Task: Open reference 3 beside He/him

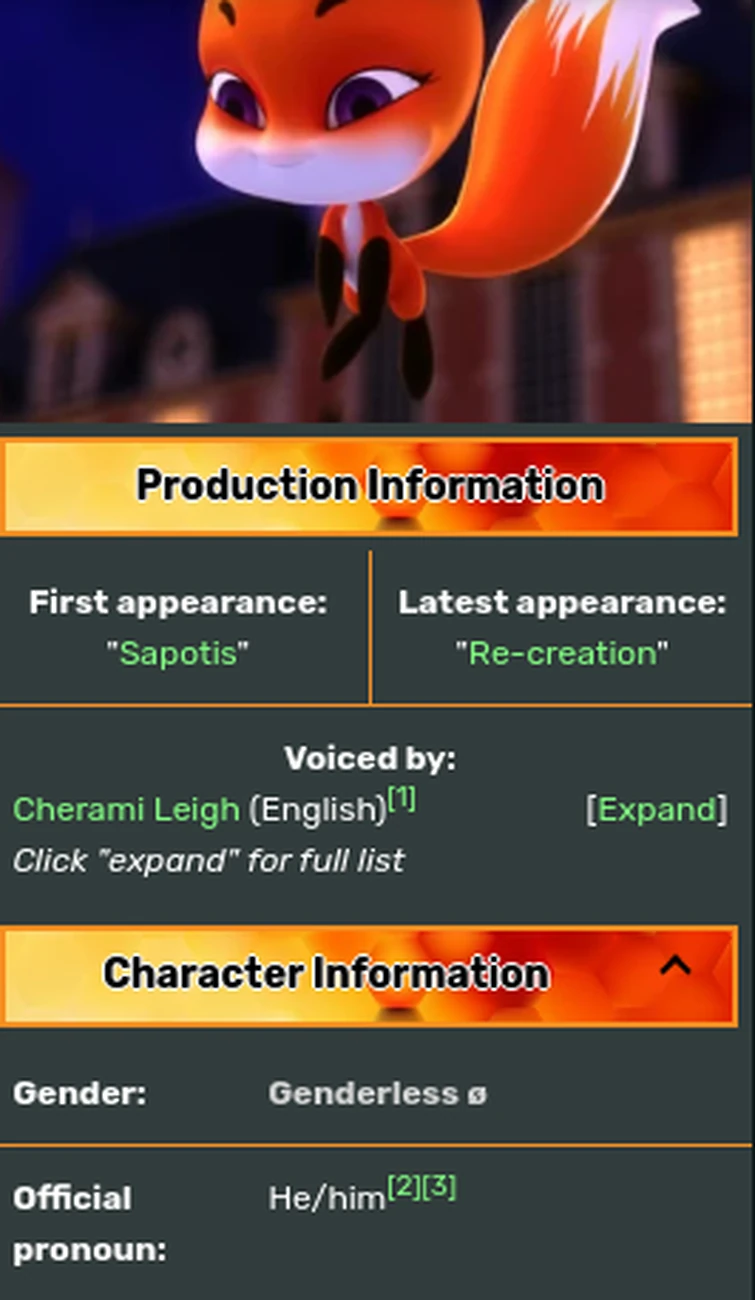Action: [x=440, y=1187]
